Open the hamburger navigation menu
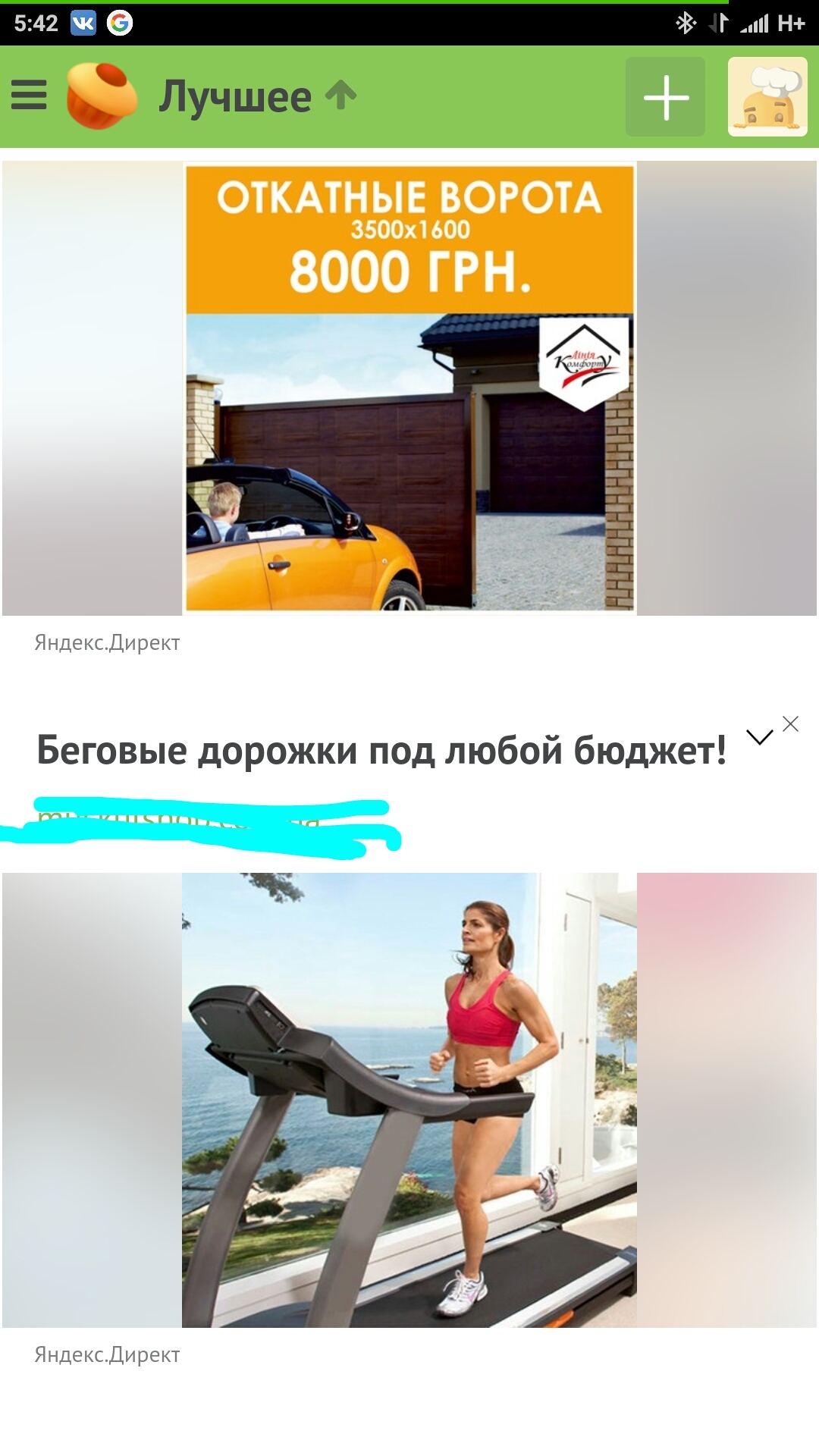Image resolution: width=819 pixels, height=1456 pixels. coord(29,96)
